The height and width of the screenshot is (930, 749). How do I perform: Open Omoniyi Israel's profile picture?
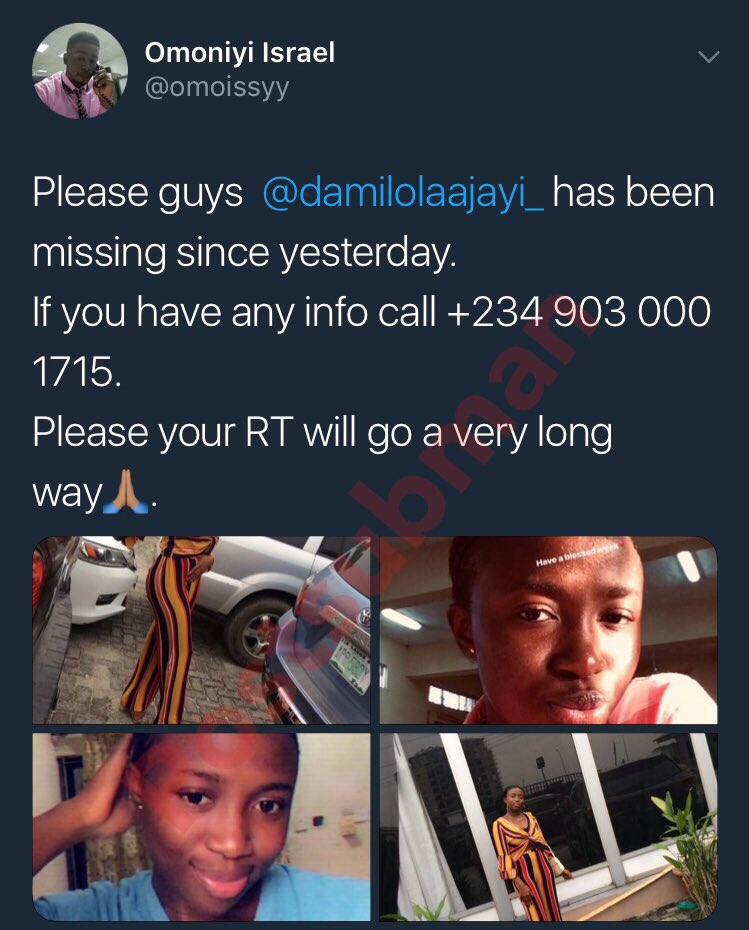point(80,72)
